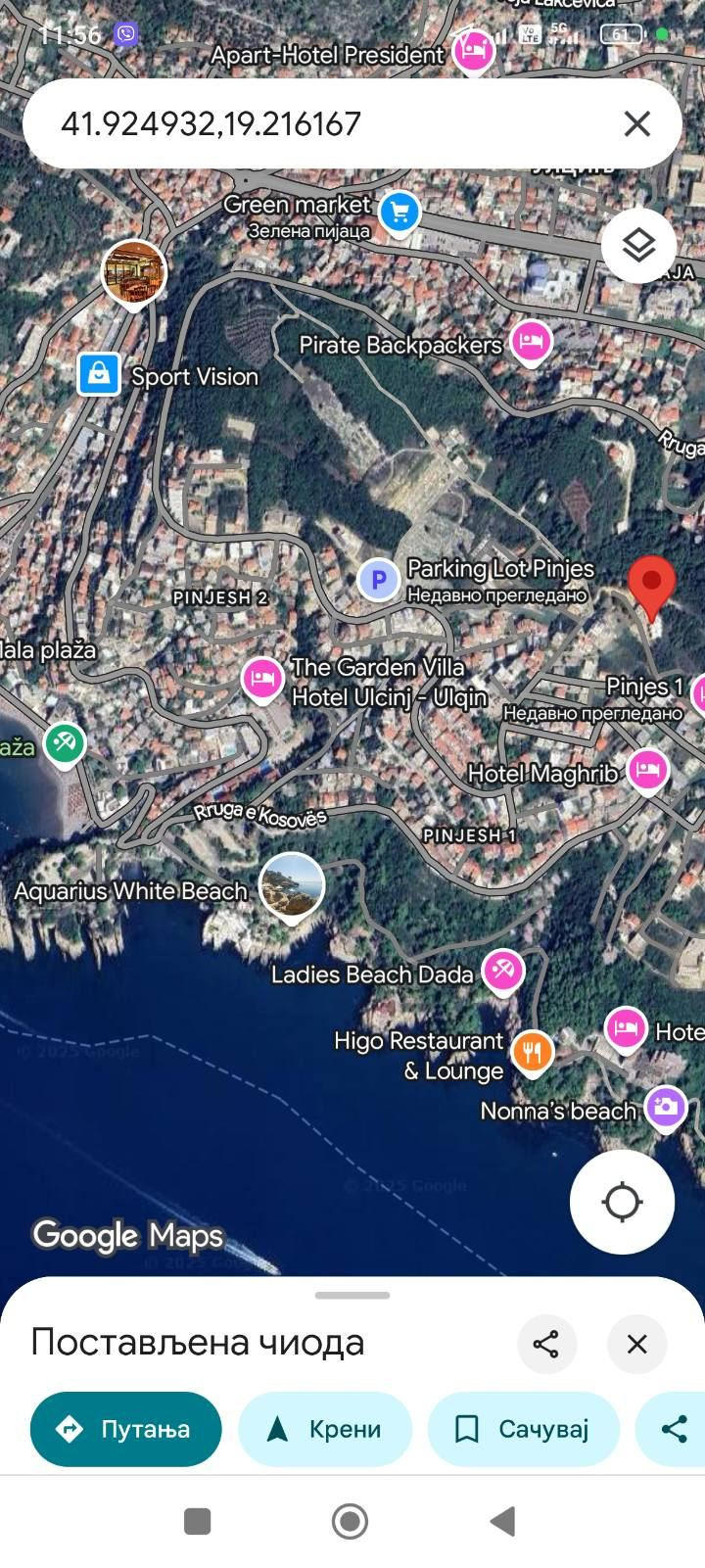Open the Parking Lot Pinjes marker
This screenshot has height=1568, width=705.
[378, 580]
